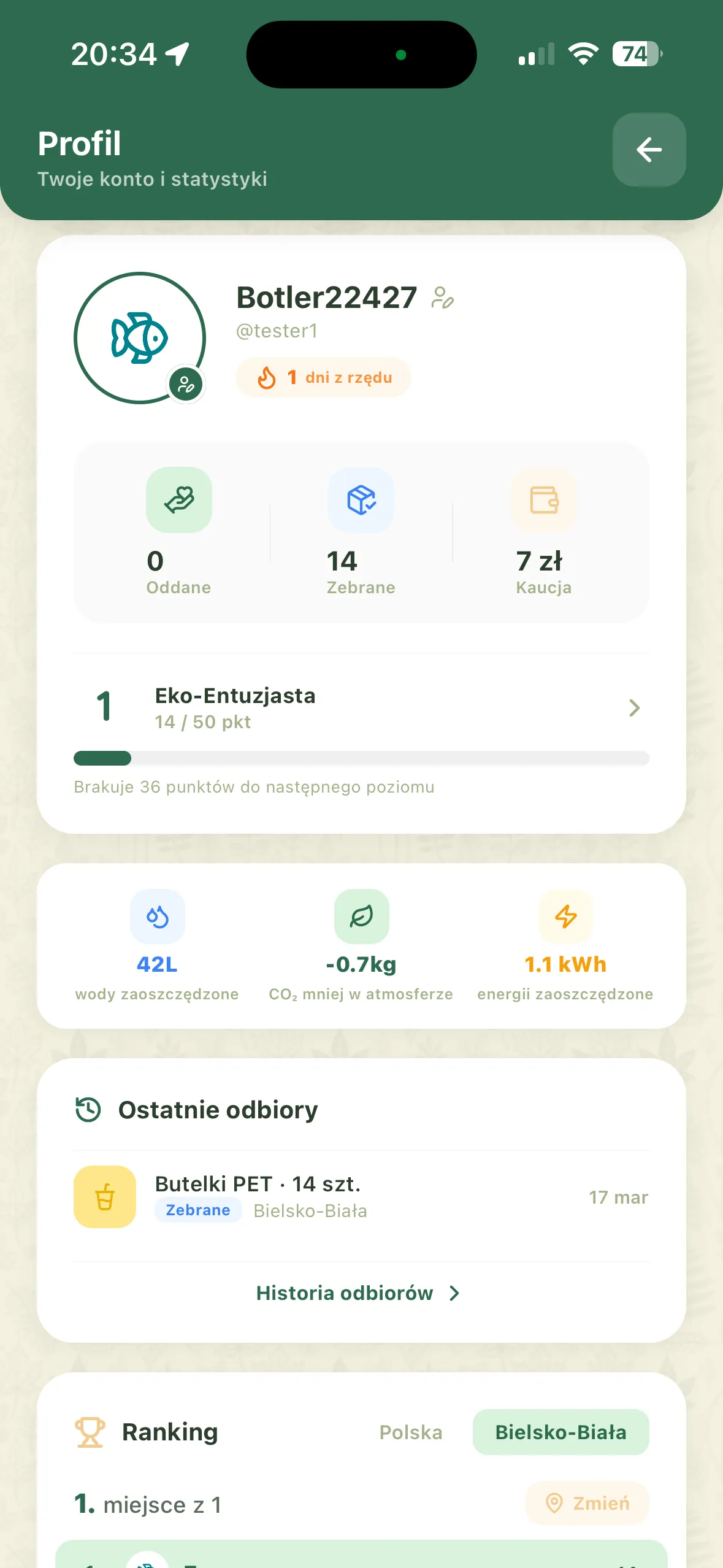Tap the yellow cup icon next to Butelki PET
This screenshot has width=723, height=1568.
(x=104, y=1196)
